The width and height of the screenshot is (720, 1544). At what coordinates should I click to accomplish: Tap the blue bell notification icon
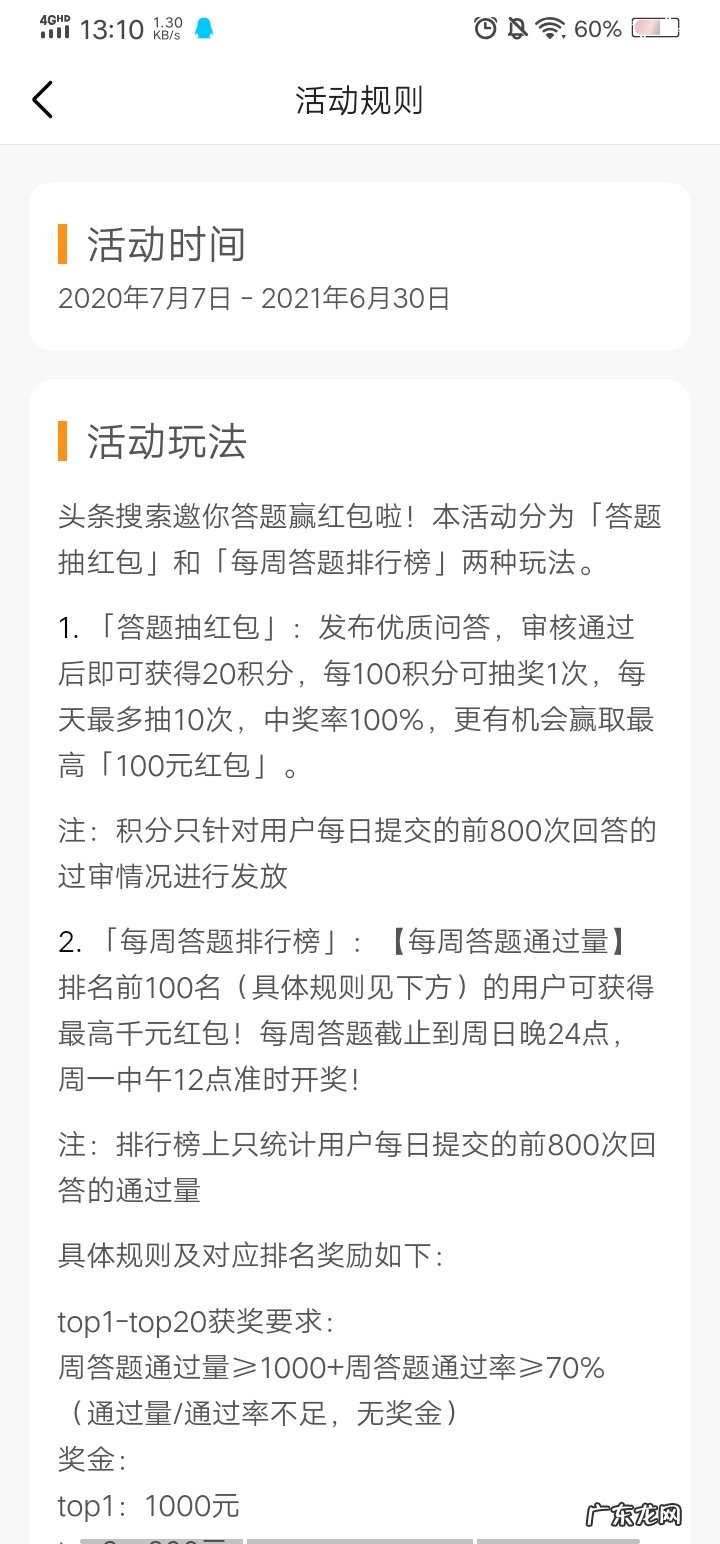205,30
